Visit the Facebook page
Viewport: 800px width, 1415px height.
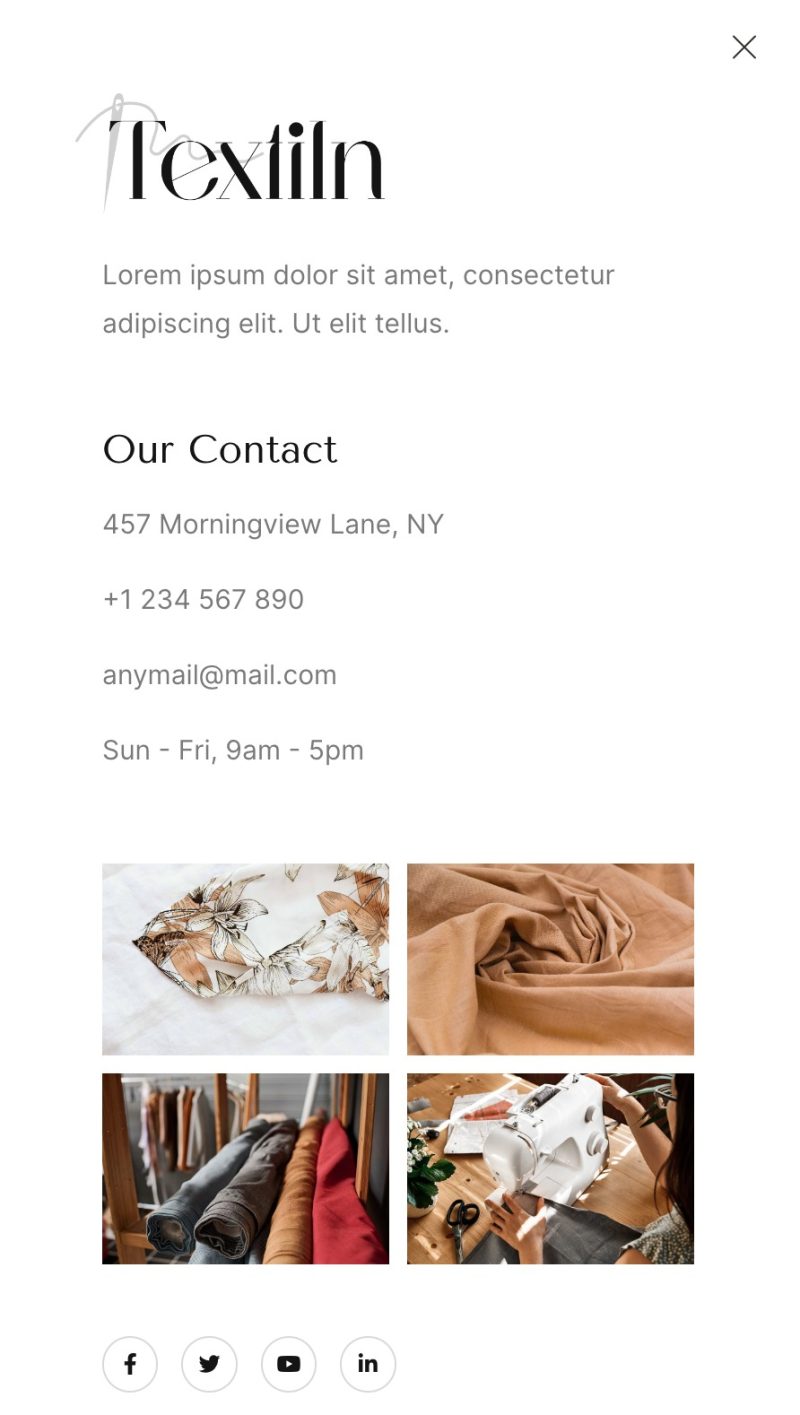pos(130,1364)
